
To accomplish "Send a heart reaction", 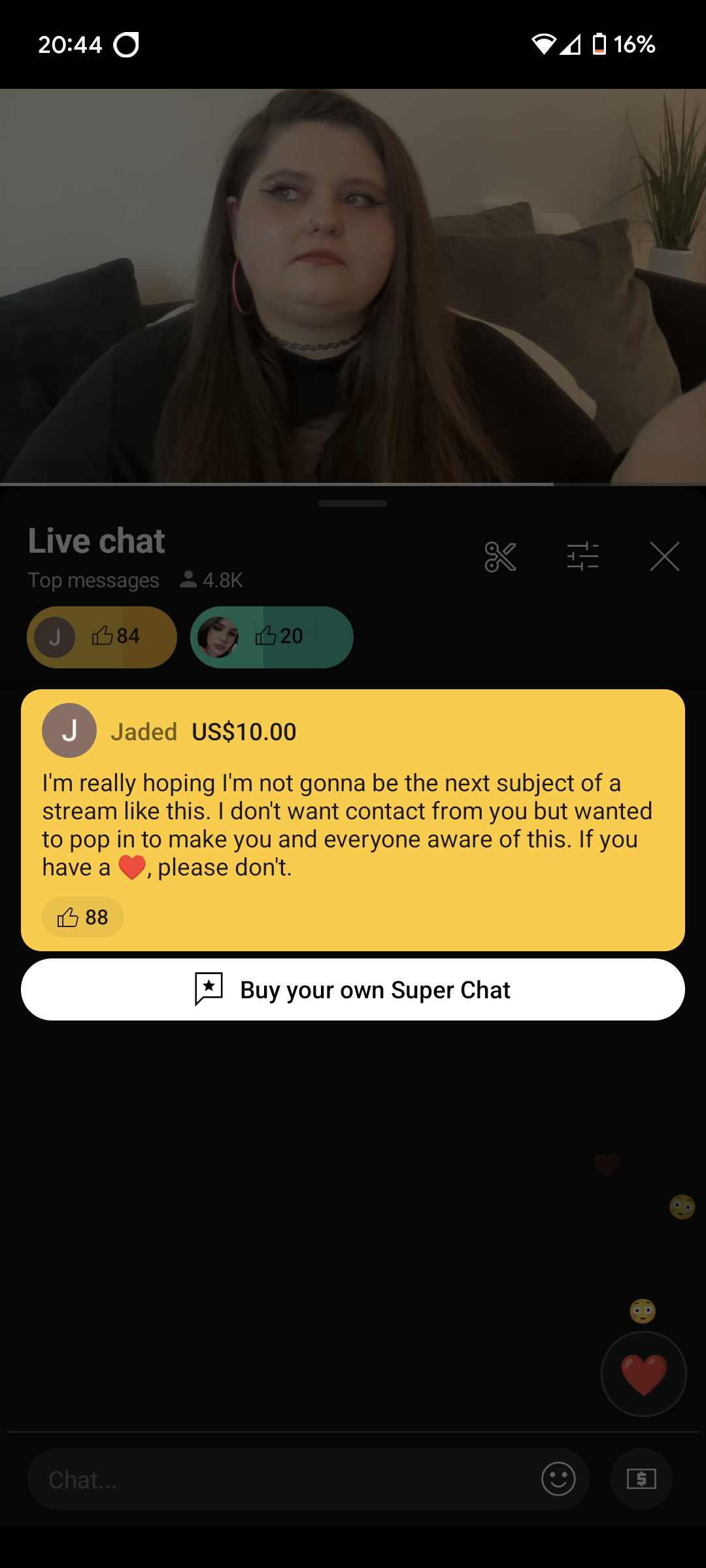I will coord(644,1374).
